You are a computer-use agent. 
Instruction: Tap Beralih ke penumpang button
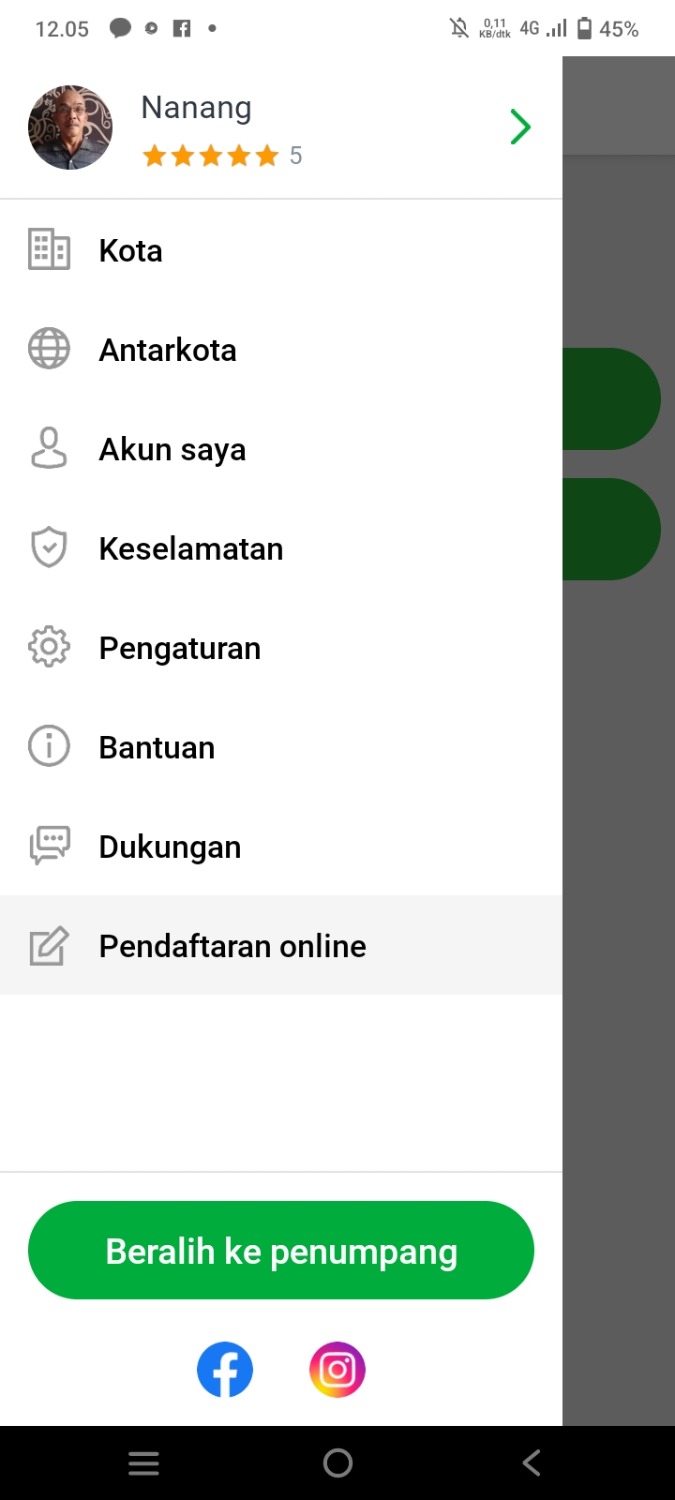coord(281,1251)
